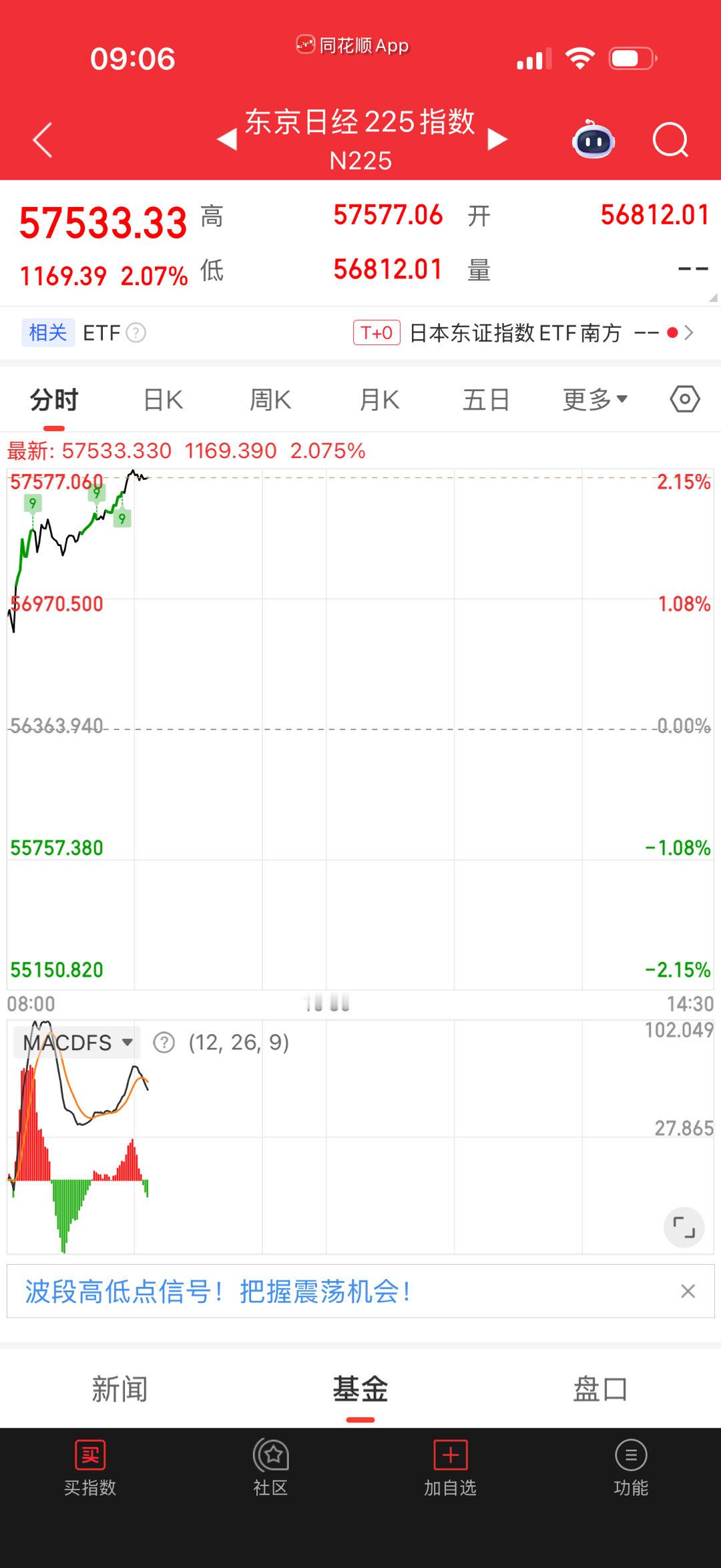Switch to the 五日 tab
This screenshot has width=721, height=1568.
point(486,399)
